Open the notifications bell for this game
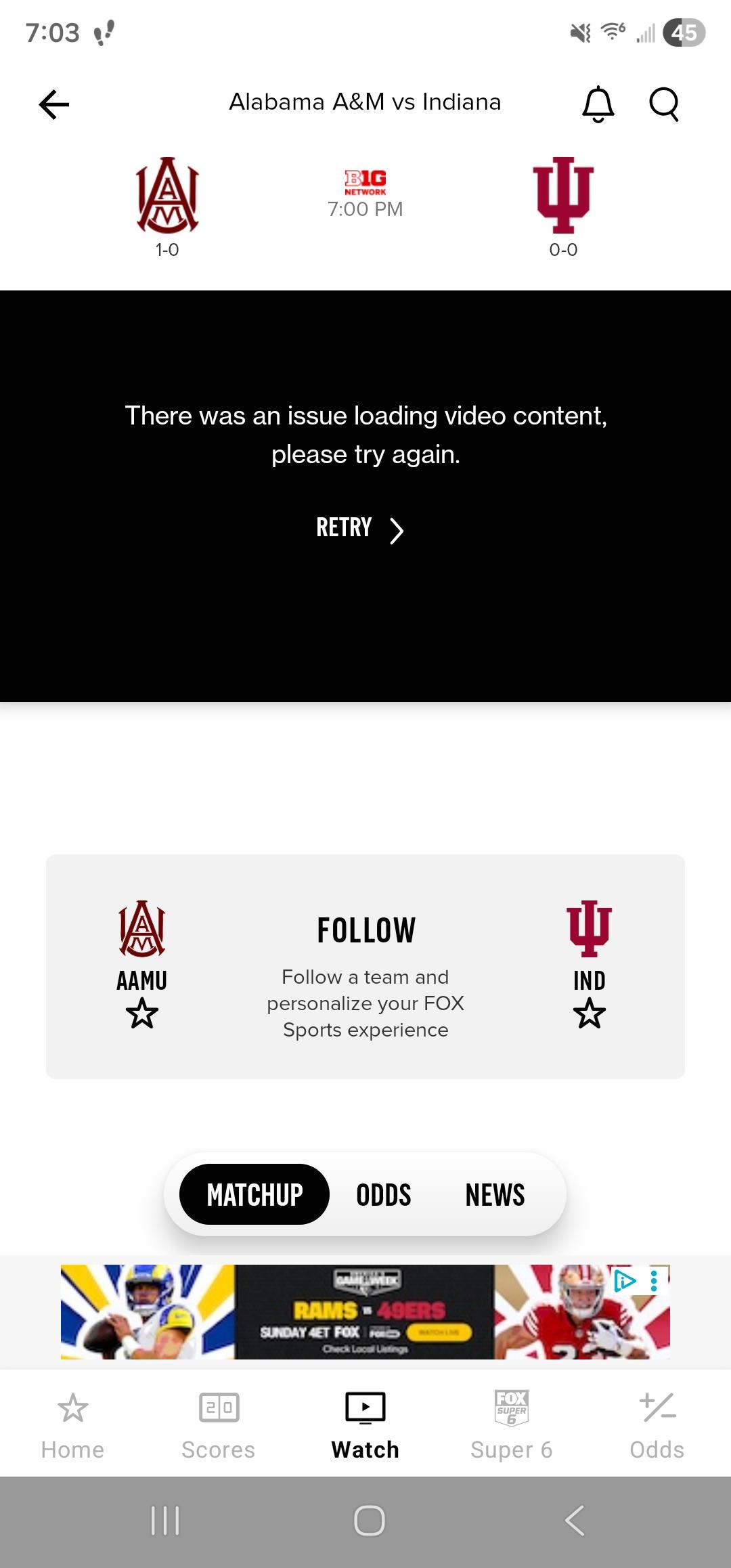Screen dimensions: 731x1568 coord(598,104)
